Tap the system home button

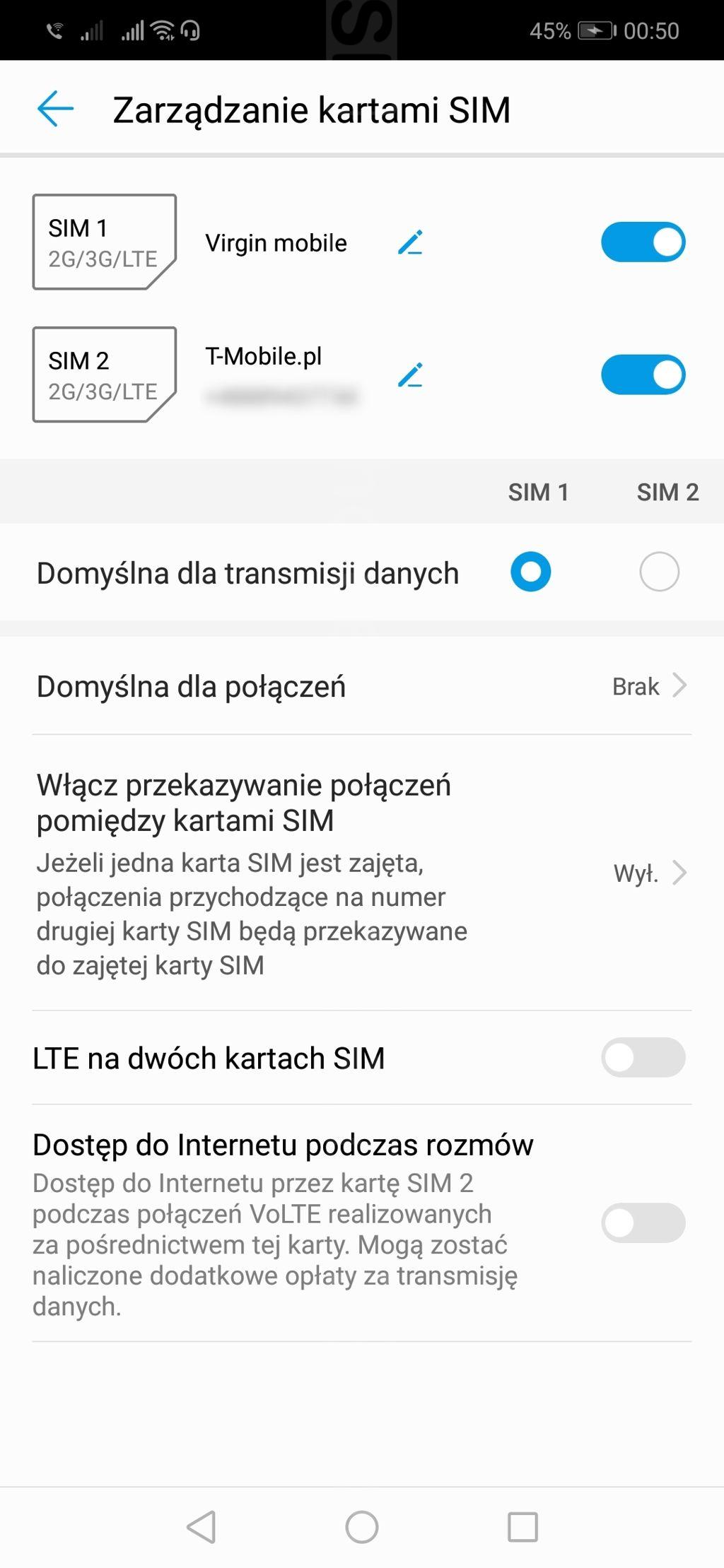coord(362,1527)
